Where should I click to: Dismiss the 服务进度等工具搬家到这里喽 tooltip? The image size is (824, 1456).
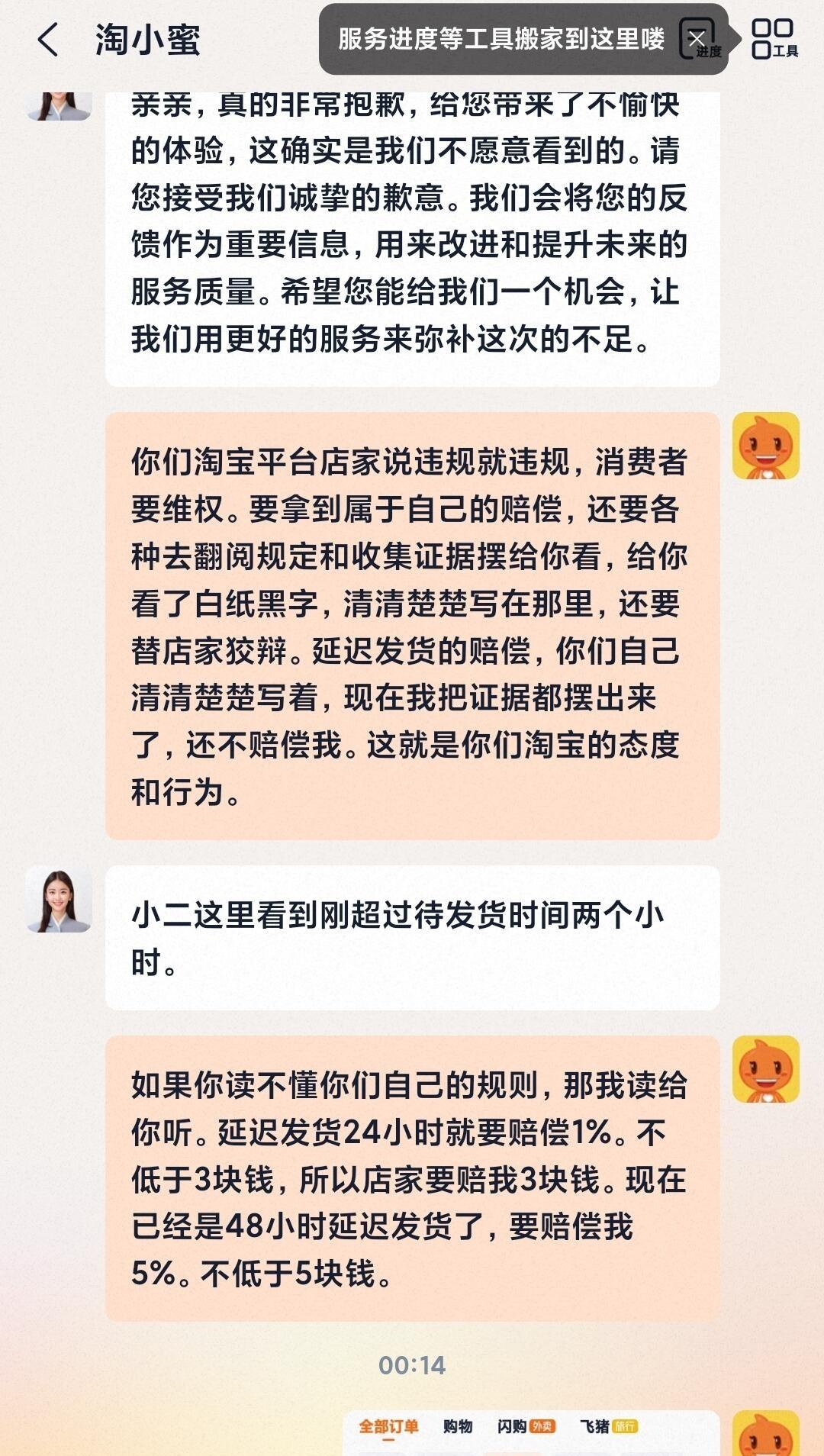[697, 38]
